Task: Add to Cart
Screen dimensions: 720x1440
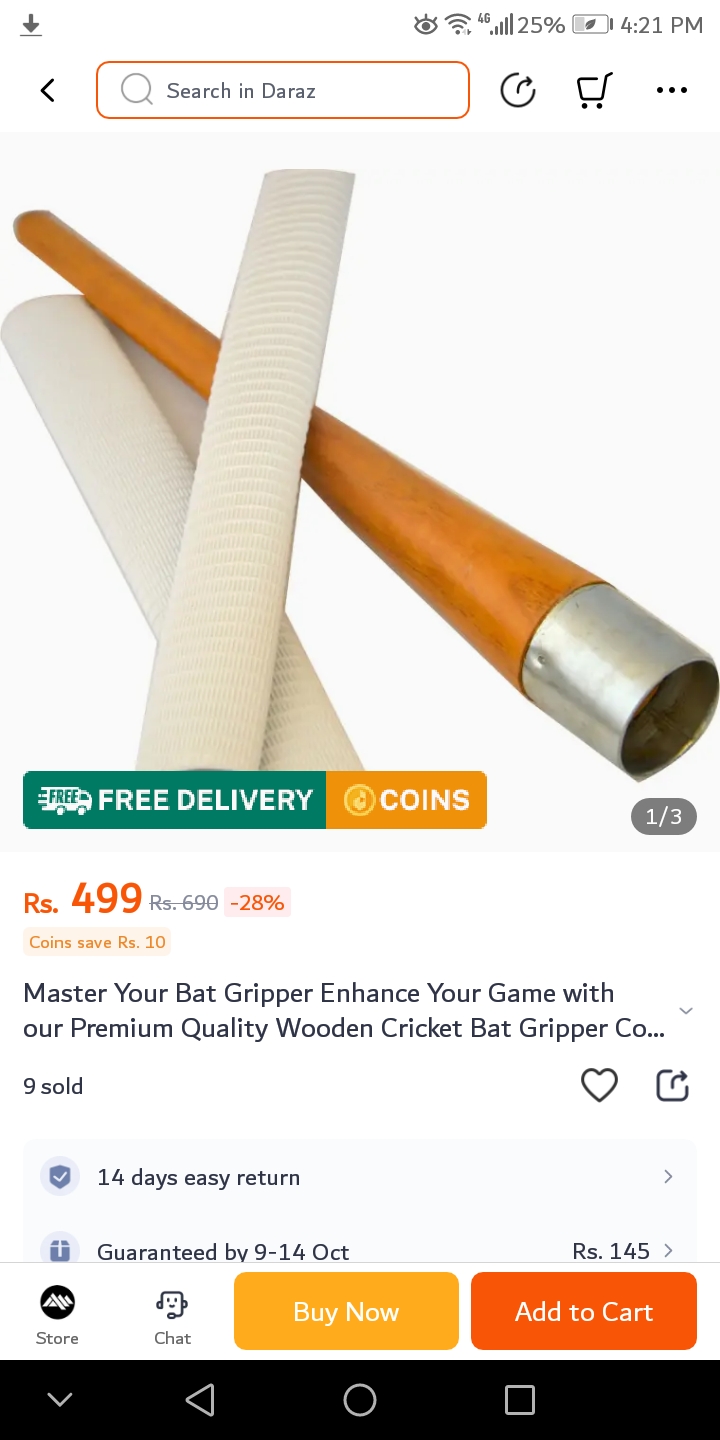Action: click(584, 1311)
